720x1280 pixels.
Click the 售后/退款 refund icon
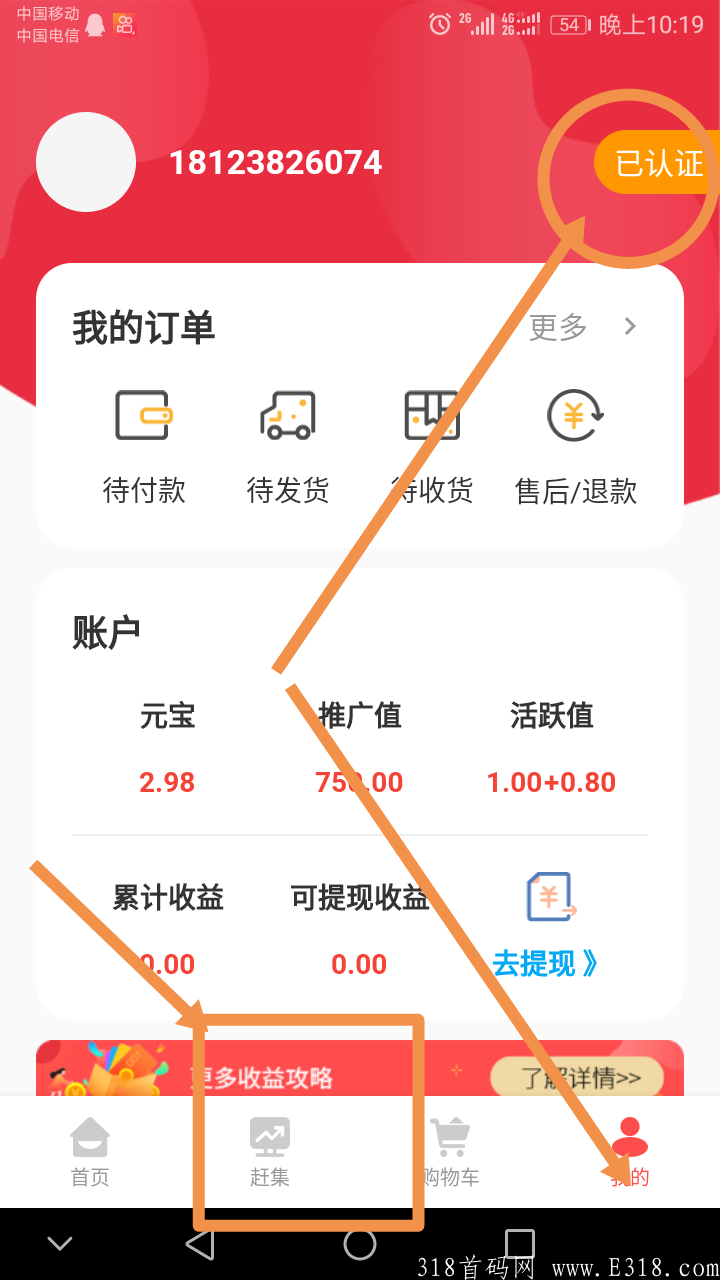[573, 416]
